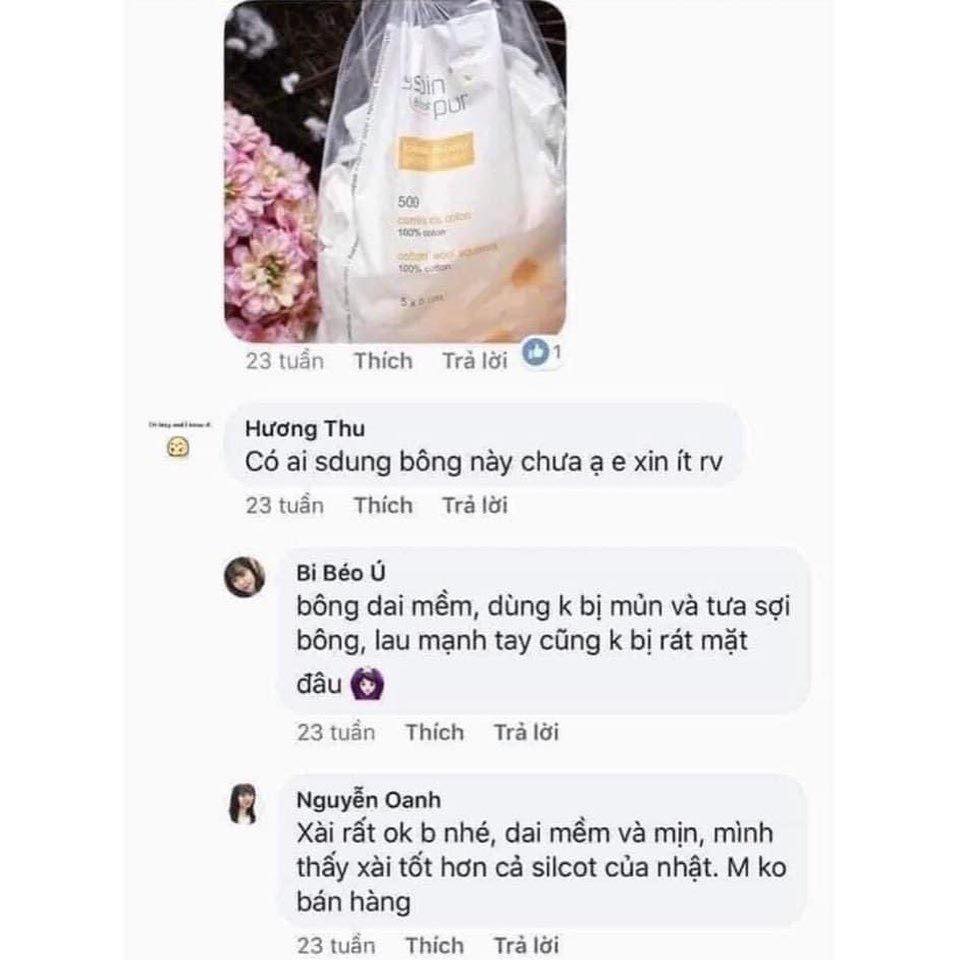Open Bi Béo Ú's profile avatar
Image resolution: width=960 pixels, height=960 pixels.
244,577
